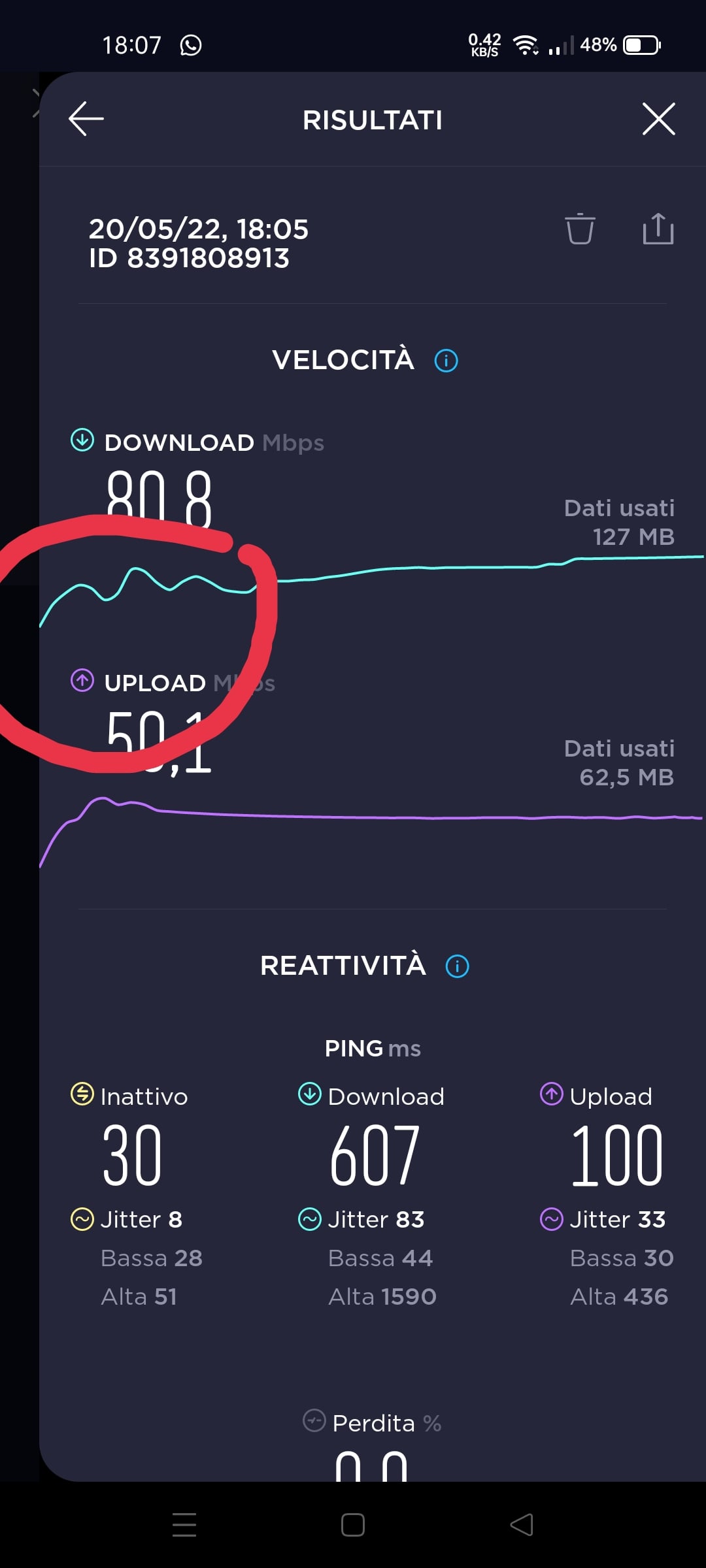
Task: Tap the system back button
Action: 522,1525
